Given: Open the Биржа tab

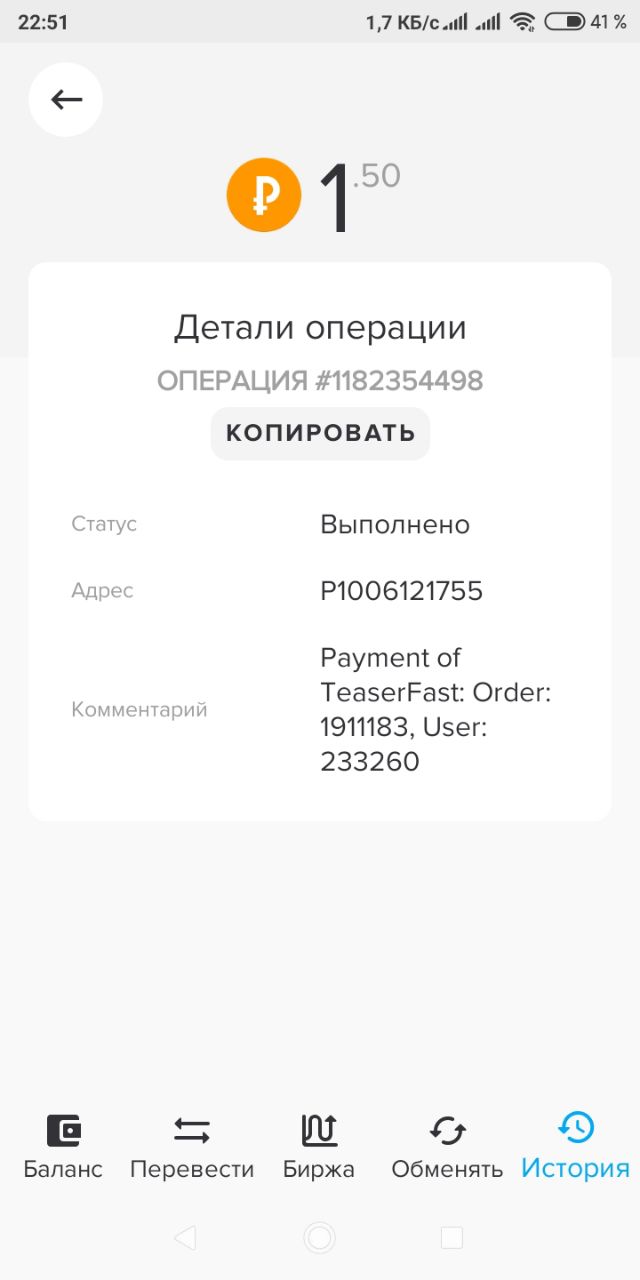Looking at the screenshot, I should (x=319, y=1147).
